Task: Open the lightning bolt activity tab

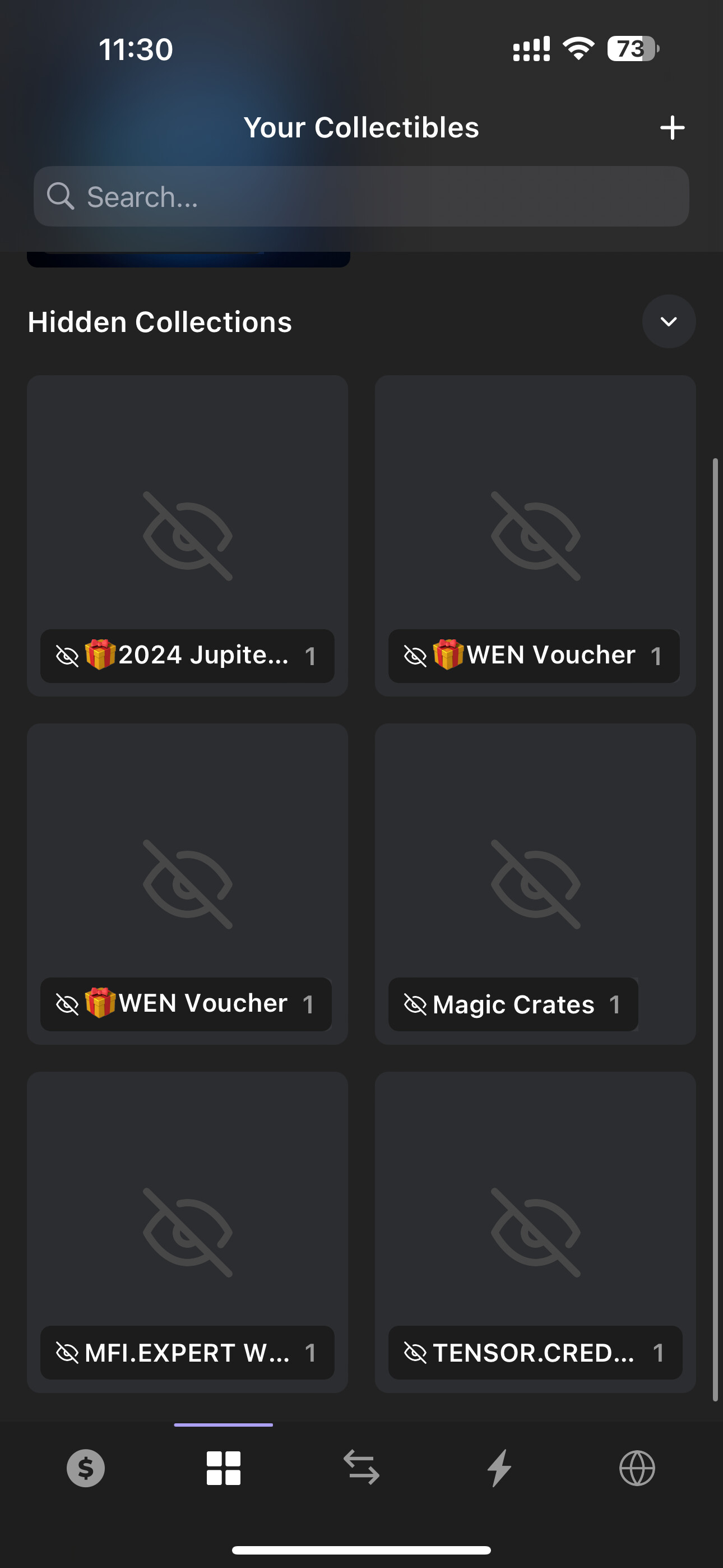Action: click(499, 1468)
